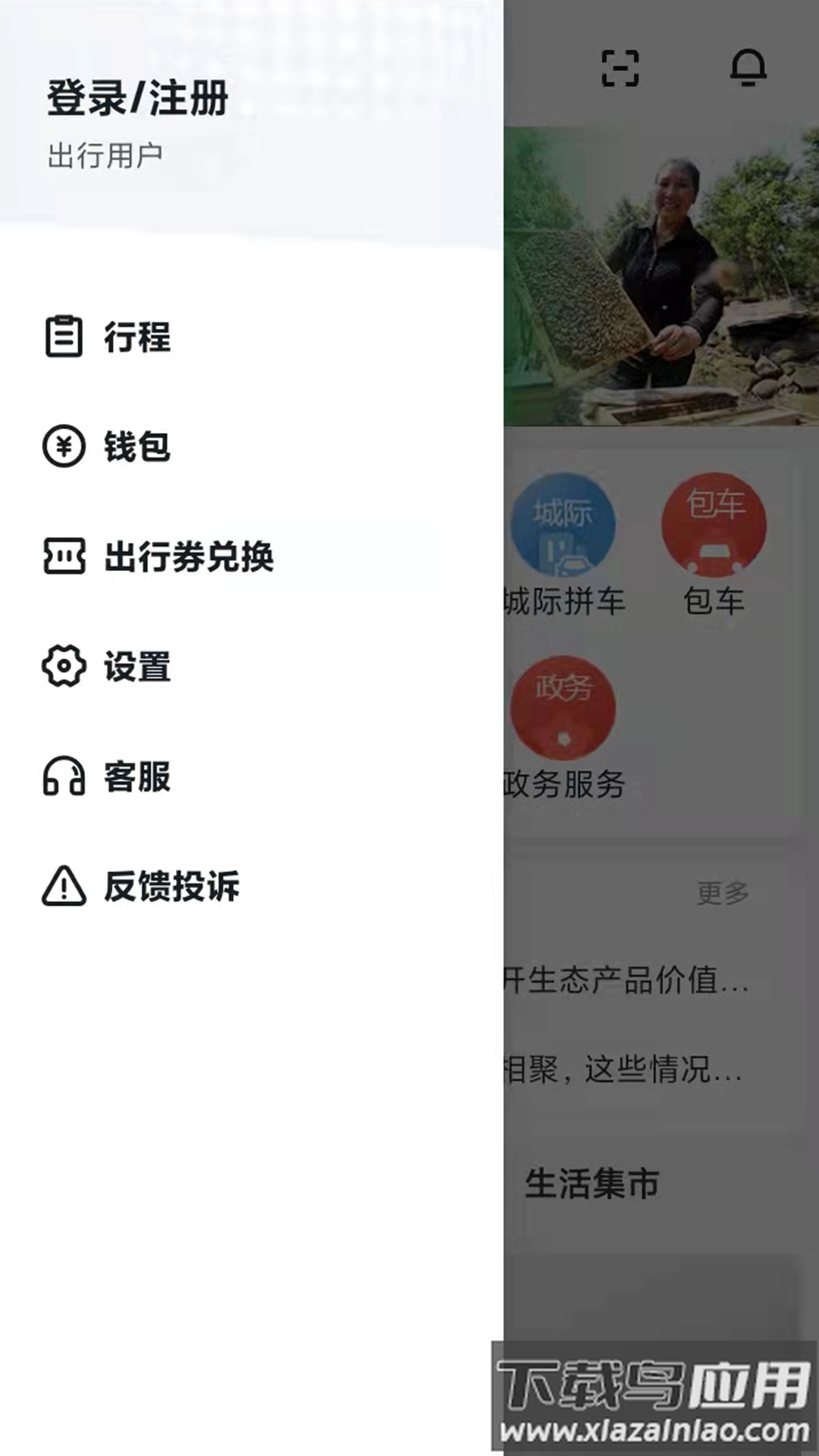
Task: Open 政务服务 government services
Action: click(x=563, y=728)
